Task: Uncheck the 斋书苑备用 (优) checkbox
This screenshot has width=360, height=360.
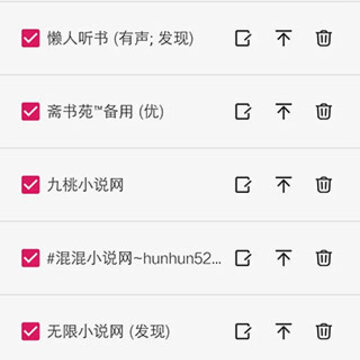Action: [x=31, y=111]
